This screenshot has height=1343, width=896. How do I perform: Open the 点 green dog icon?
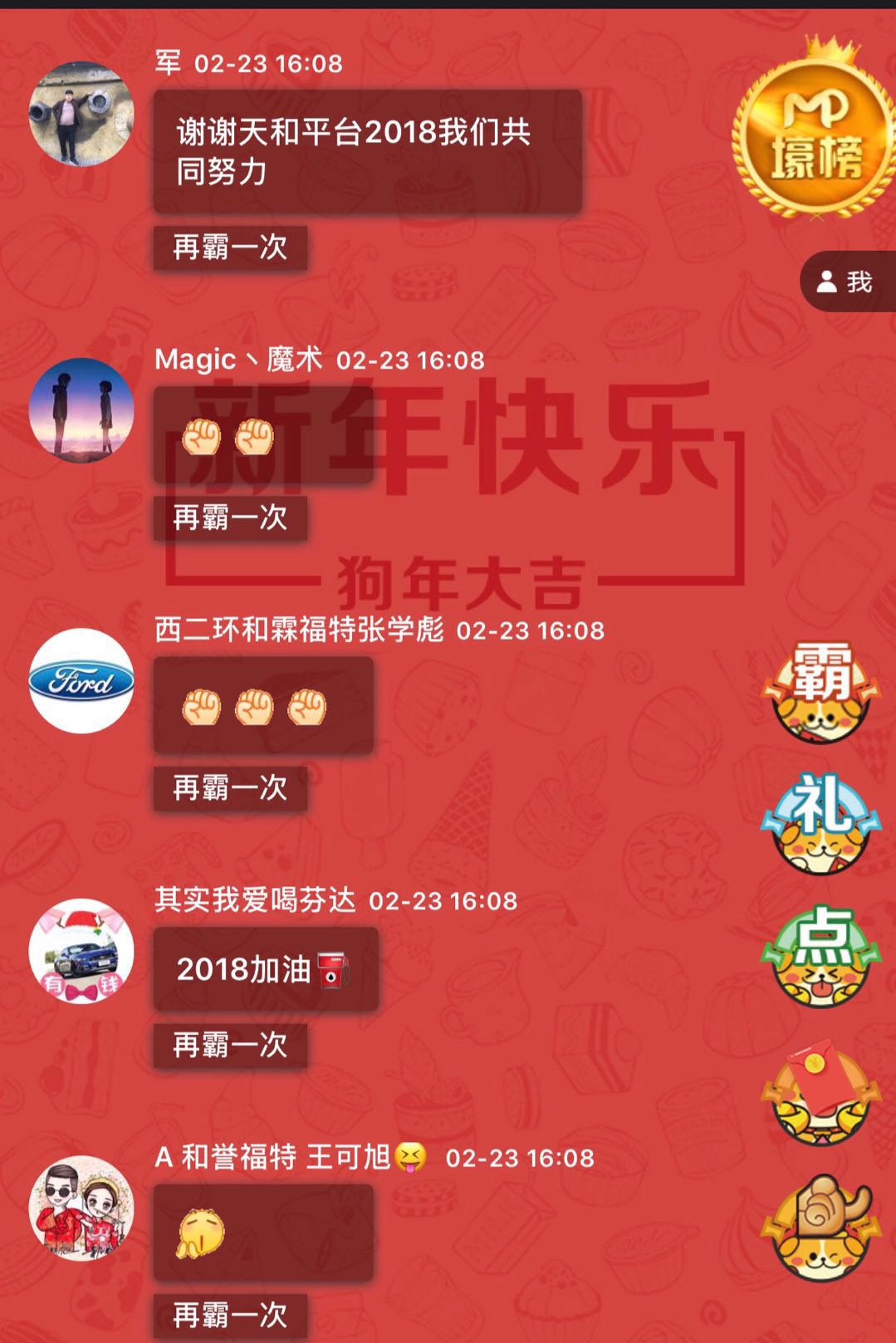(x=820, y=957)
